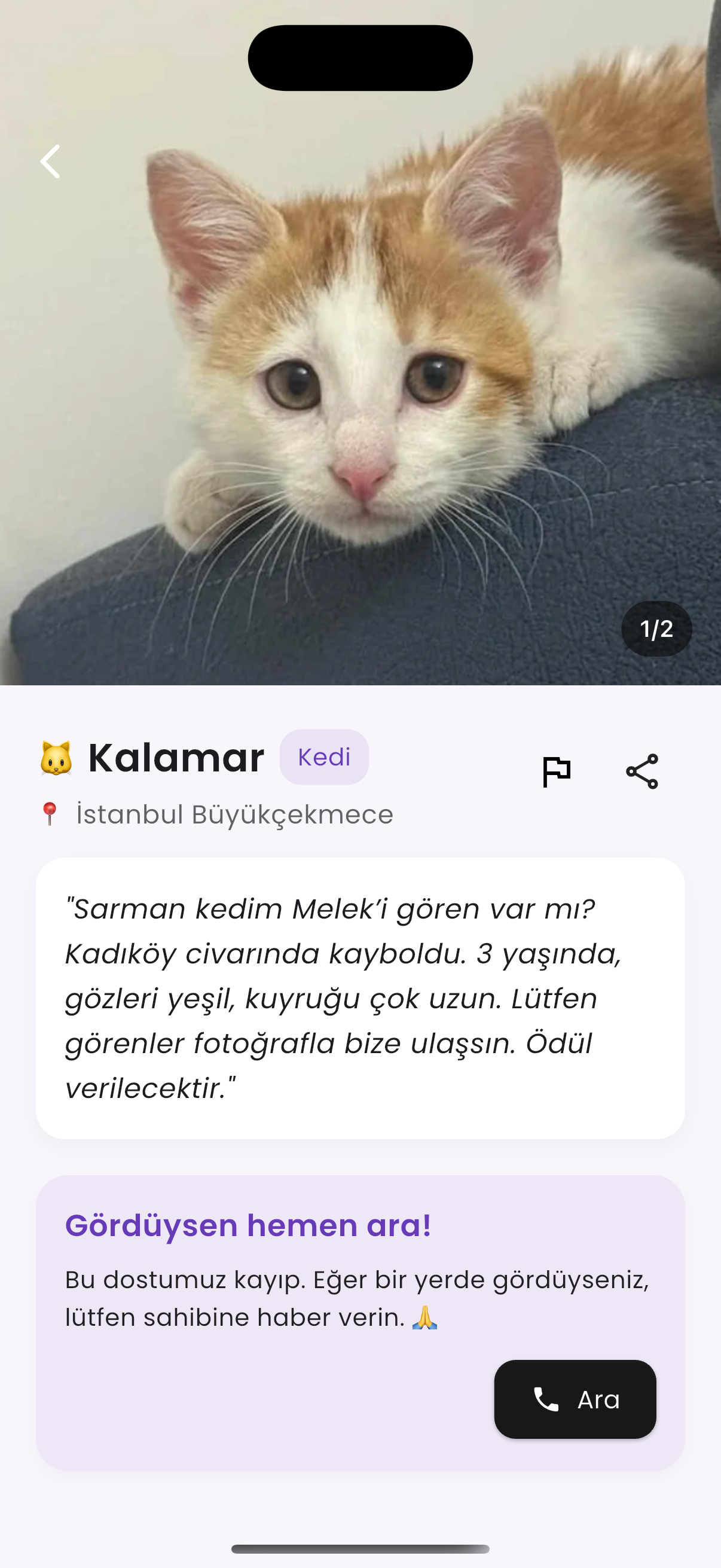721x1568 pixels.
Task: Share Kalamar's lost pet listing
Action: [x=642, y=771]
